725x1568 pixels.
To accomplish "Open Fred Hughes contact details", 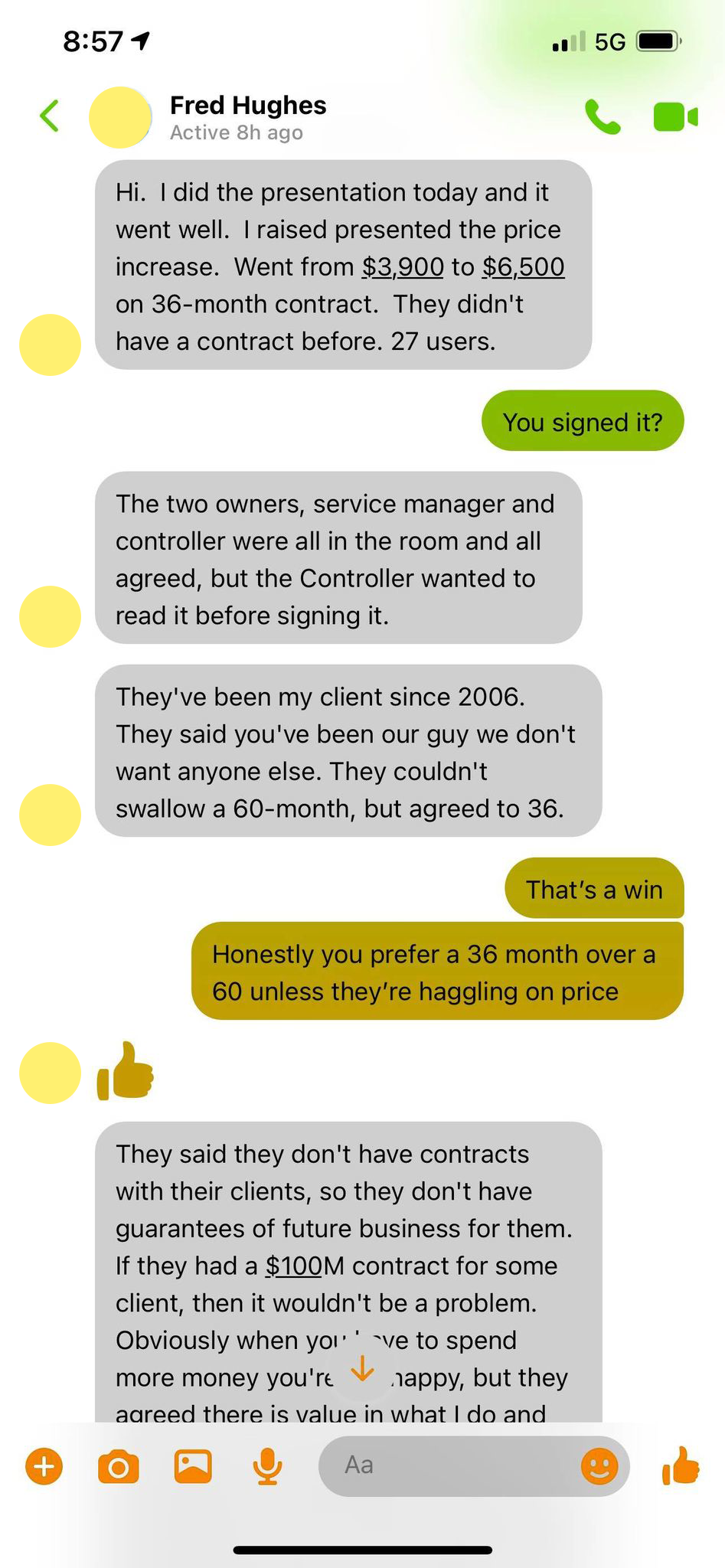I will (247, 117).
